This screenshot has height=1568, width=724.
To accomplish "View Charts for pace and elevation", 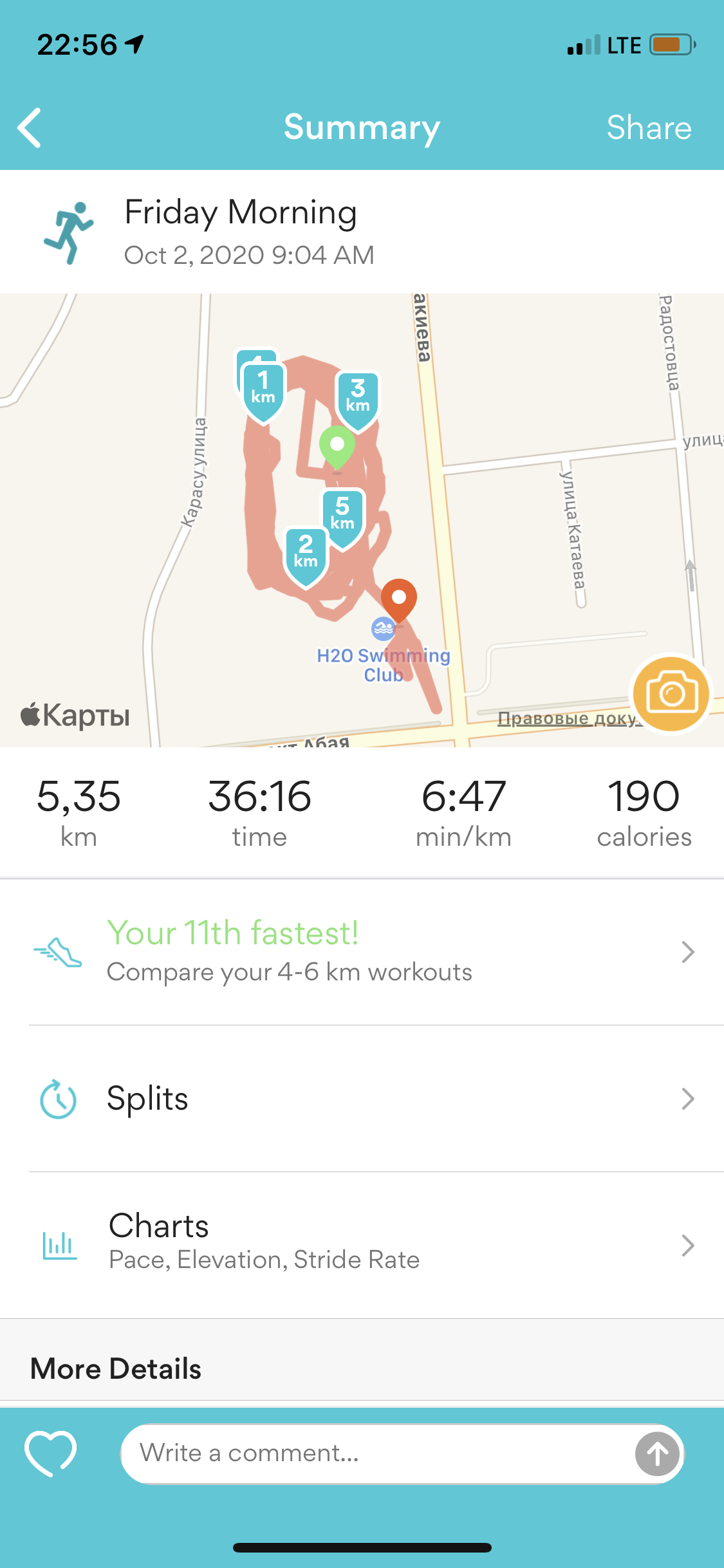I will click(362, 1244).
